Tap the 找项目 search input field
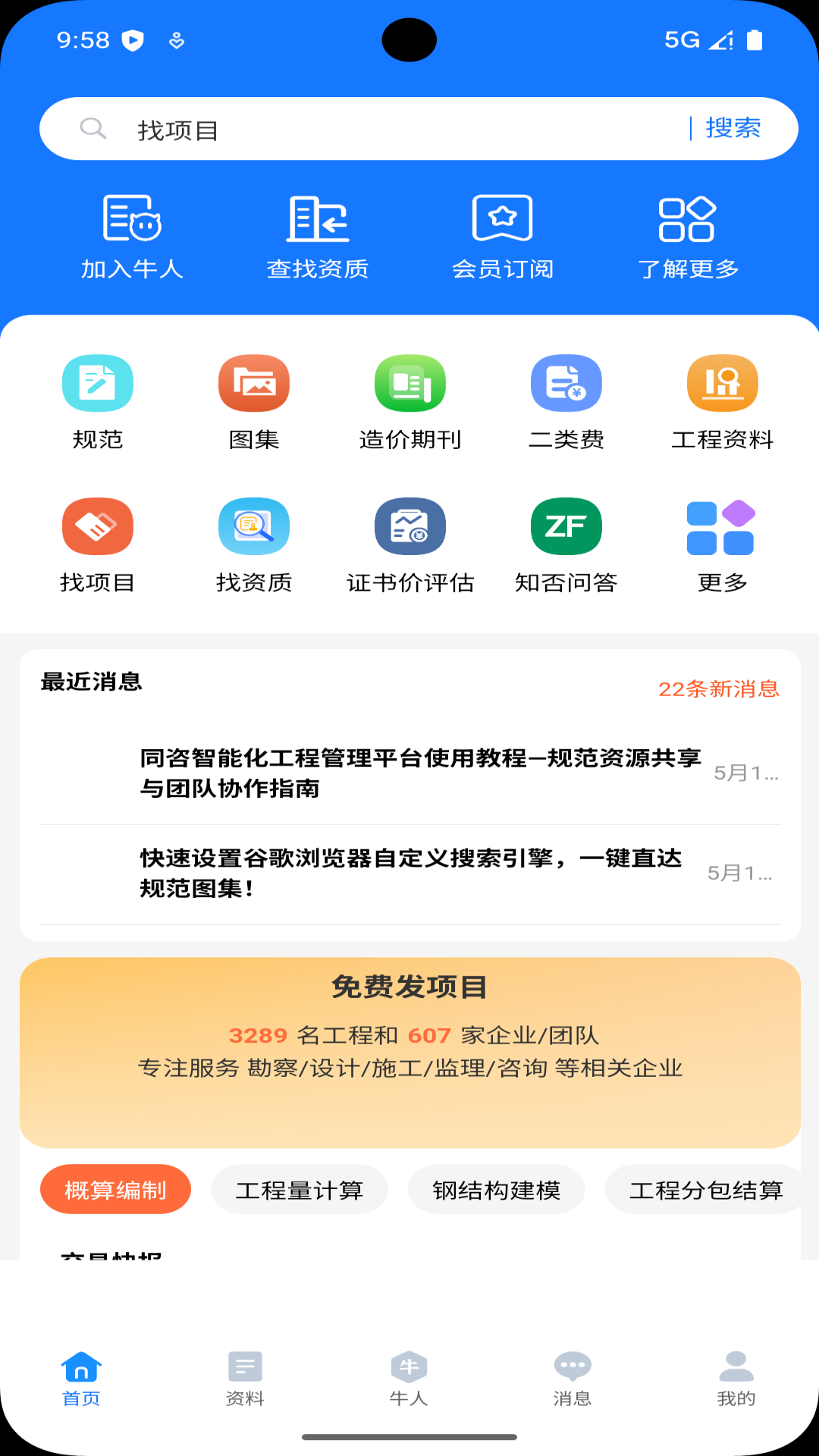This screenshot has width=819, height=1456. [341, 127]
